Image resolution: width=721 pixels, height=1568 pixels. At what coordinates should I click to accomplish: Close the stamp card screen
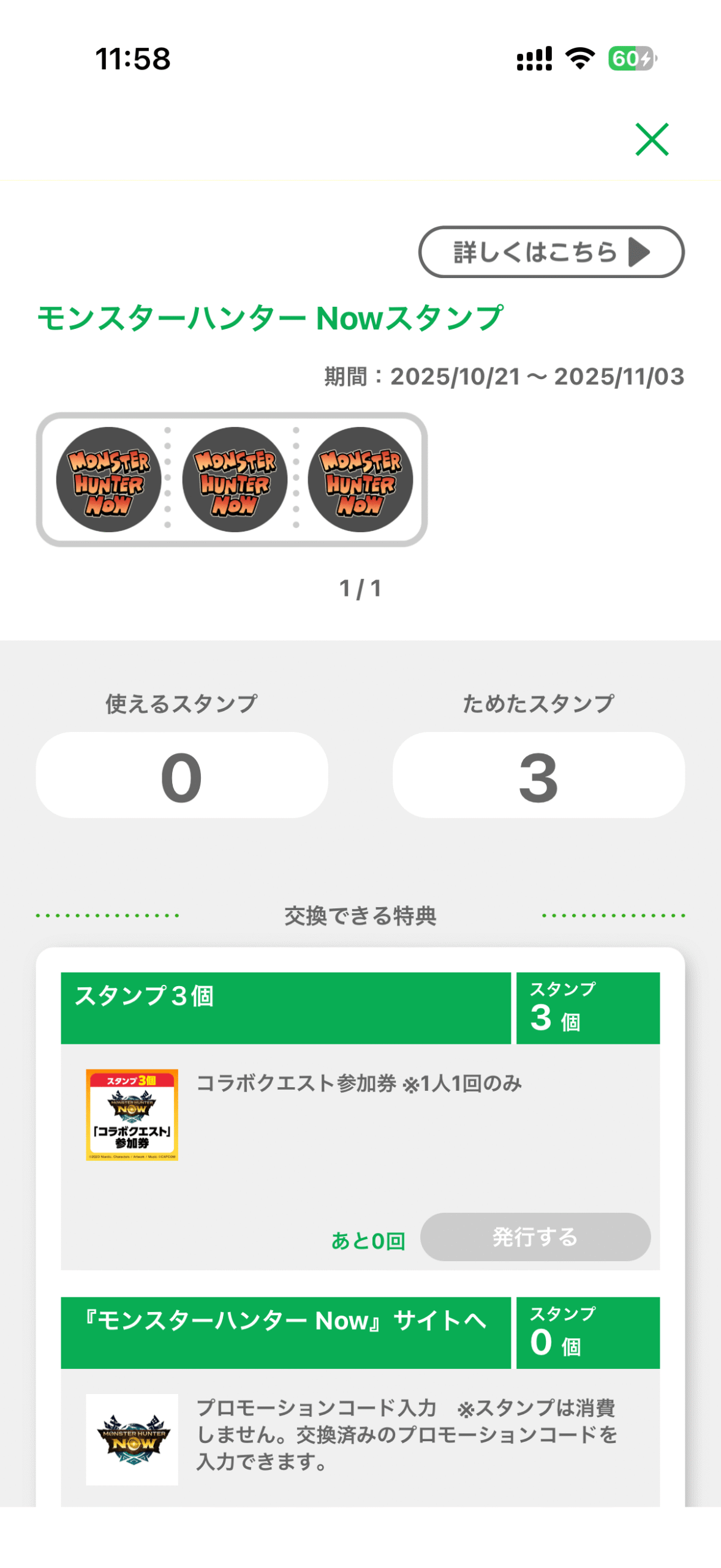[651, 140]
